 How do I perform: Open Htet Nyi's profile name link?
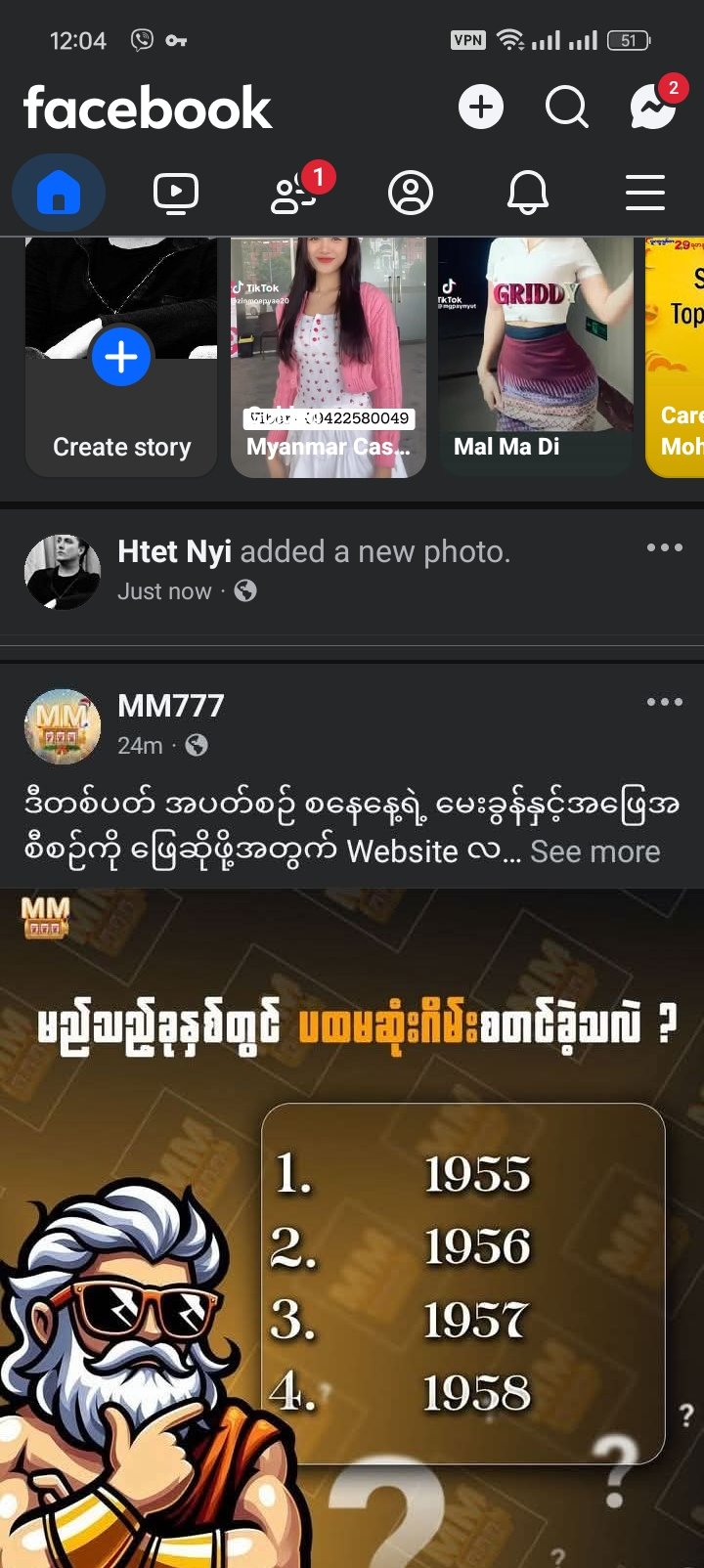point(174,551)
